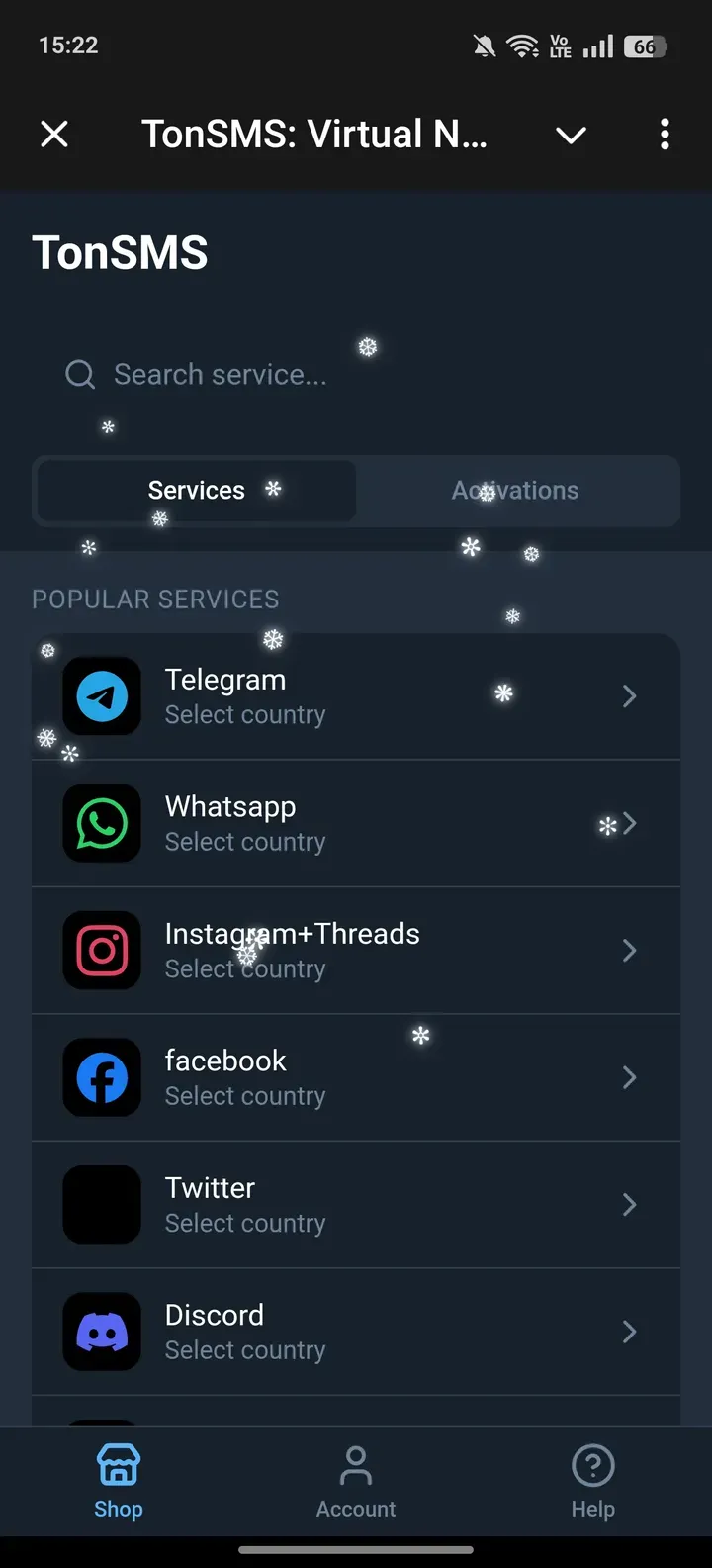Go to the Account tab
Viewport: 712px width, 1568px height.
pyautogui.click(x=356, y=1481)
